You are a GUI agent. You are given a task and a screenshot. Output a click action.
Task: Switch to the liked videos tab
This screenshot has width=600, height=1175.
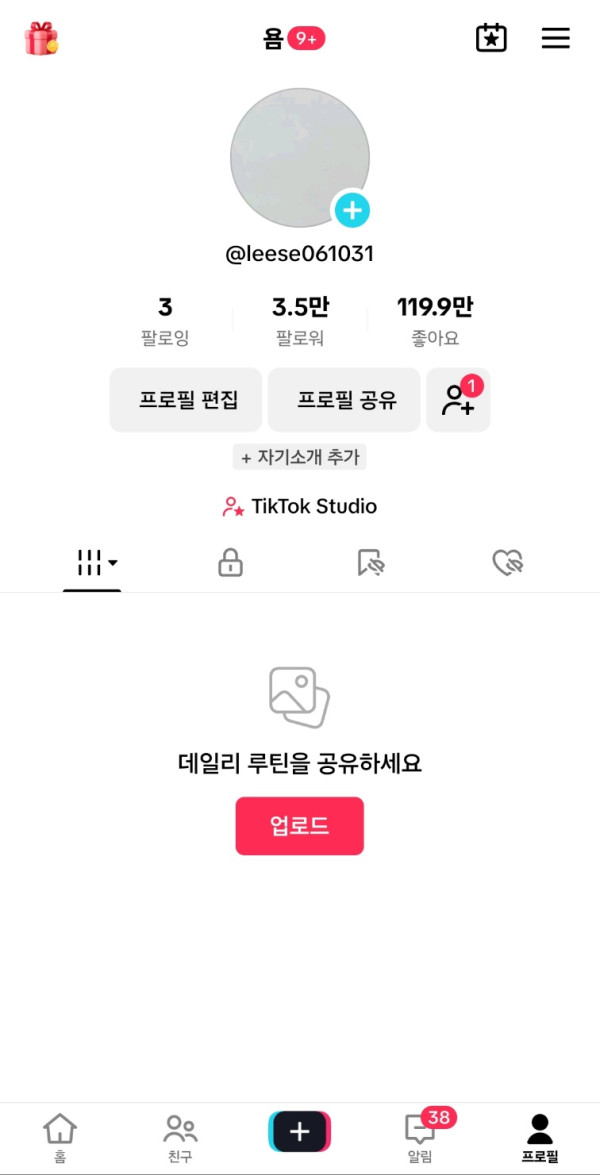507,563
